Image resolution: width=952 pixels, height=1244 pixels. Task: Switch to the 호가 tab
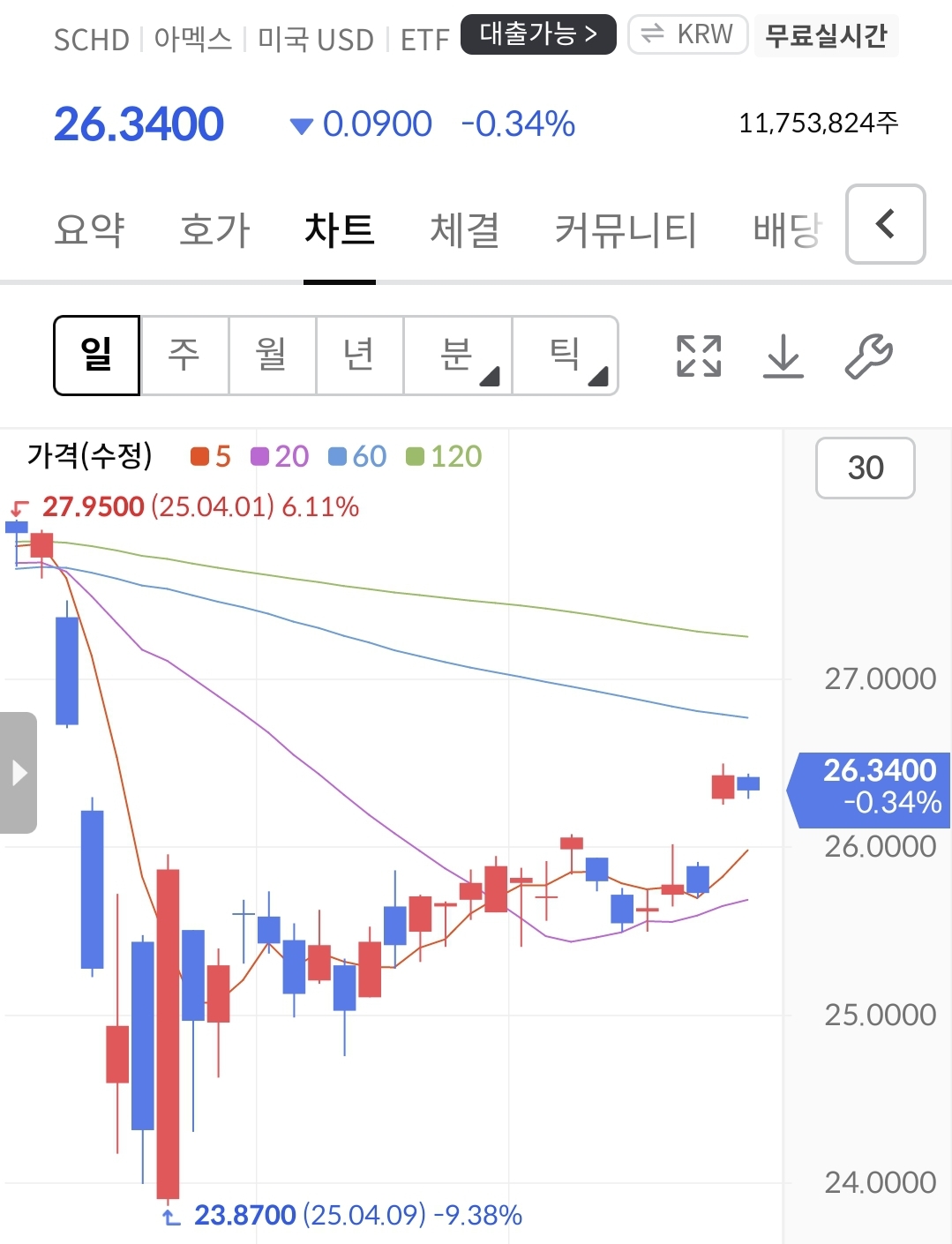214,230
